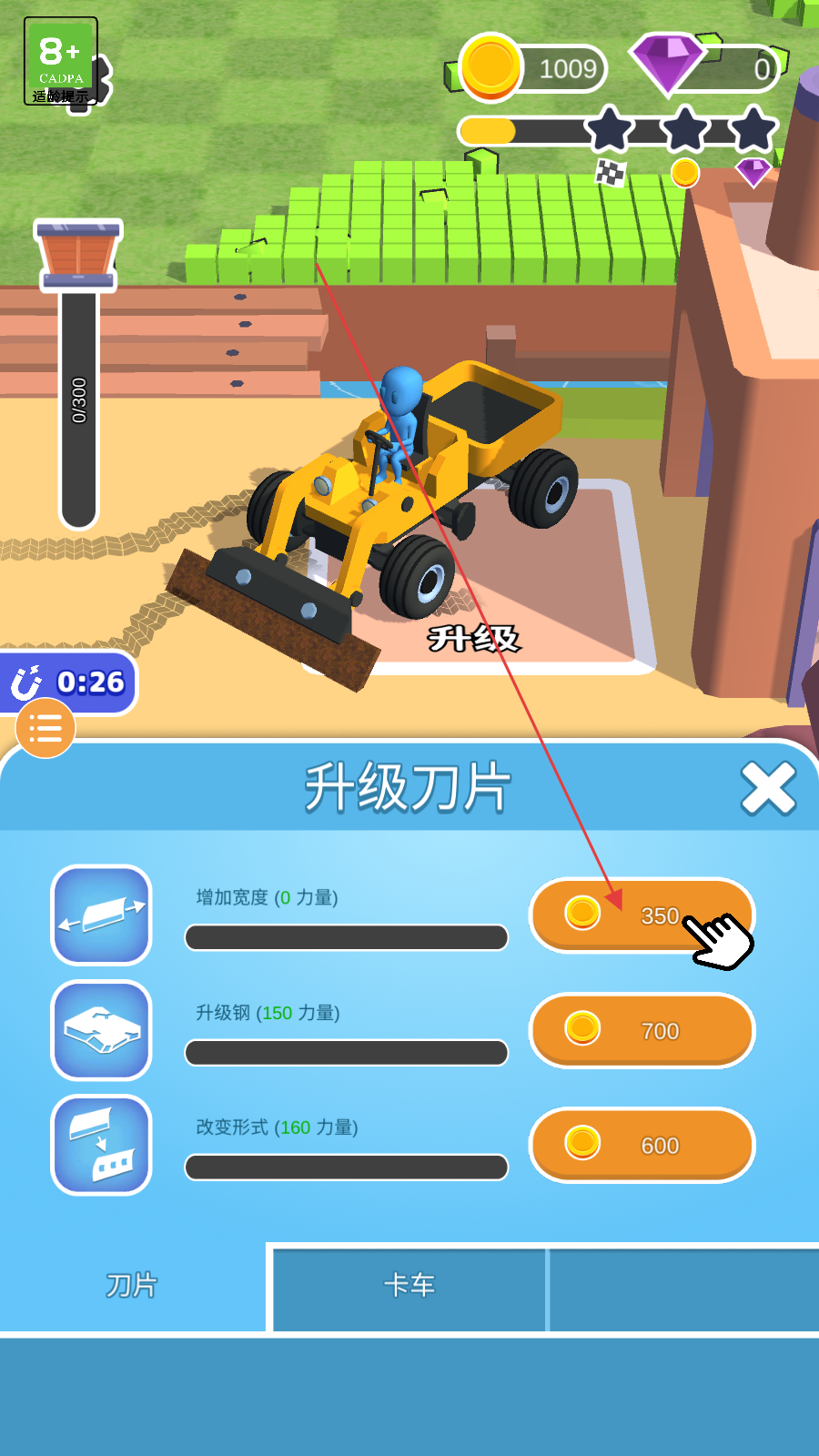Open the CADPA 8+ age rating notice
Image resolution: width=819 pixels, height=1456 pixels.
(60, 61)
